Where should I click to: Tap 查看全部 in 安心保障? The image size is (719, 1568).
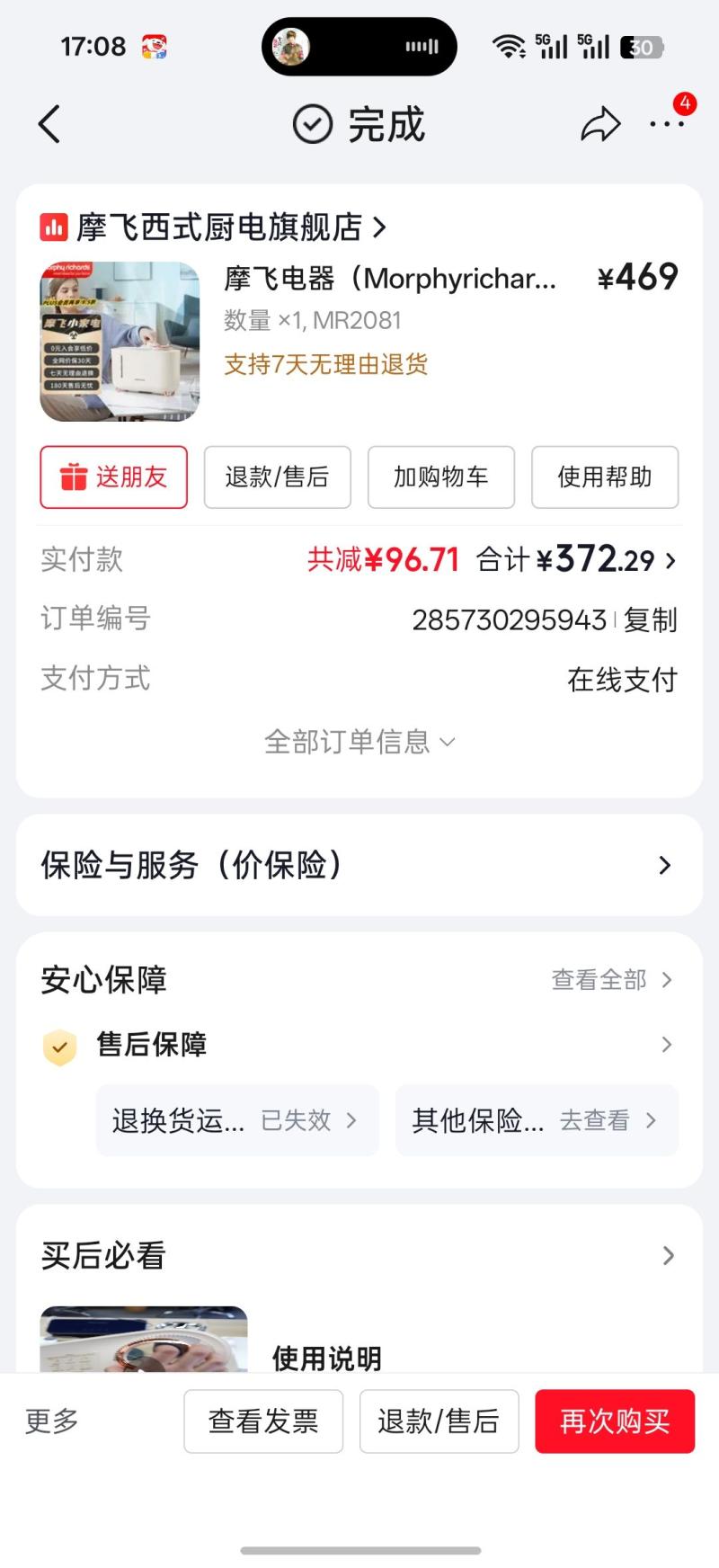tap(611, 980)
